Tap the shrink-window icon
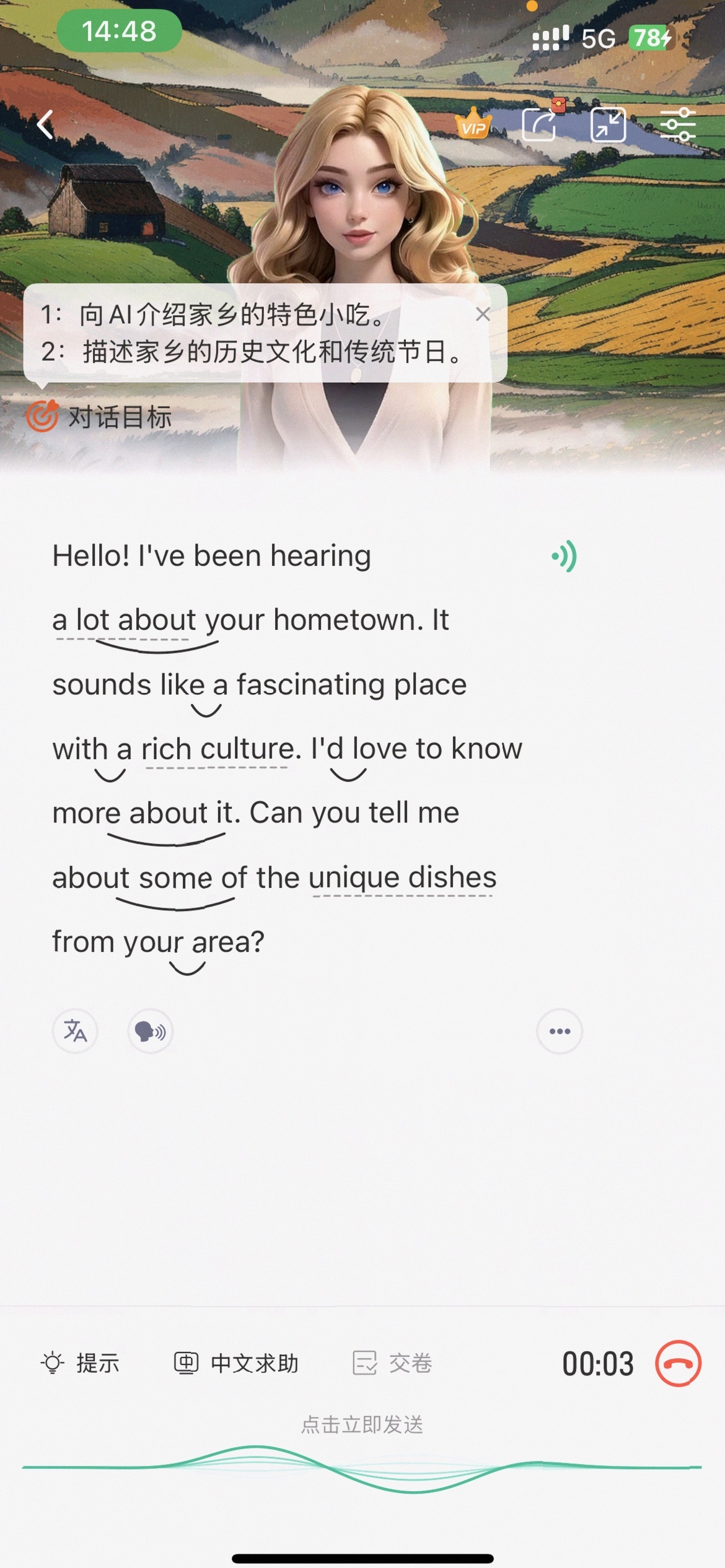This screenshot has height=1568, width=725. click(x=608, y=124)
